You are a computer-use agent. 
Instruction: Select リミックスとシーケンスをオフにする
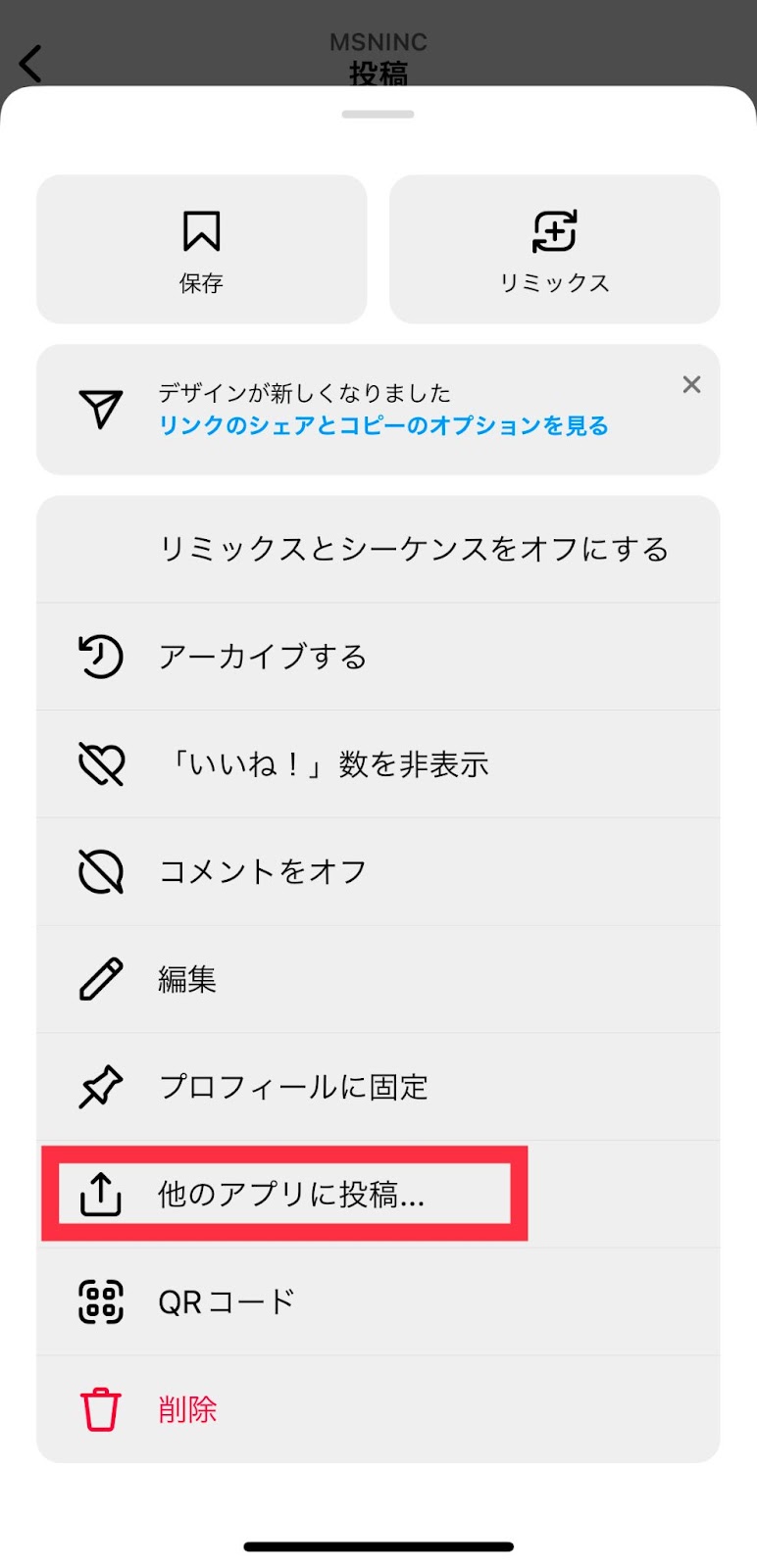pyautogui.click(x=378, y=549)
